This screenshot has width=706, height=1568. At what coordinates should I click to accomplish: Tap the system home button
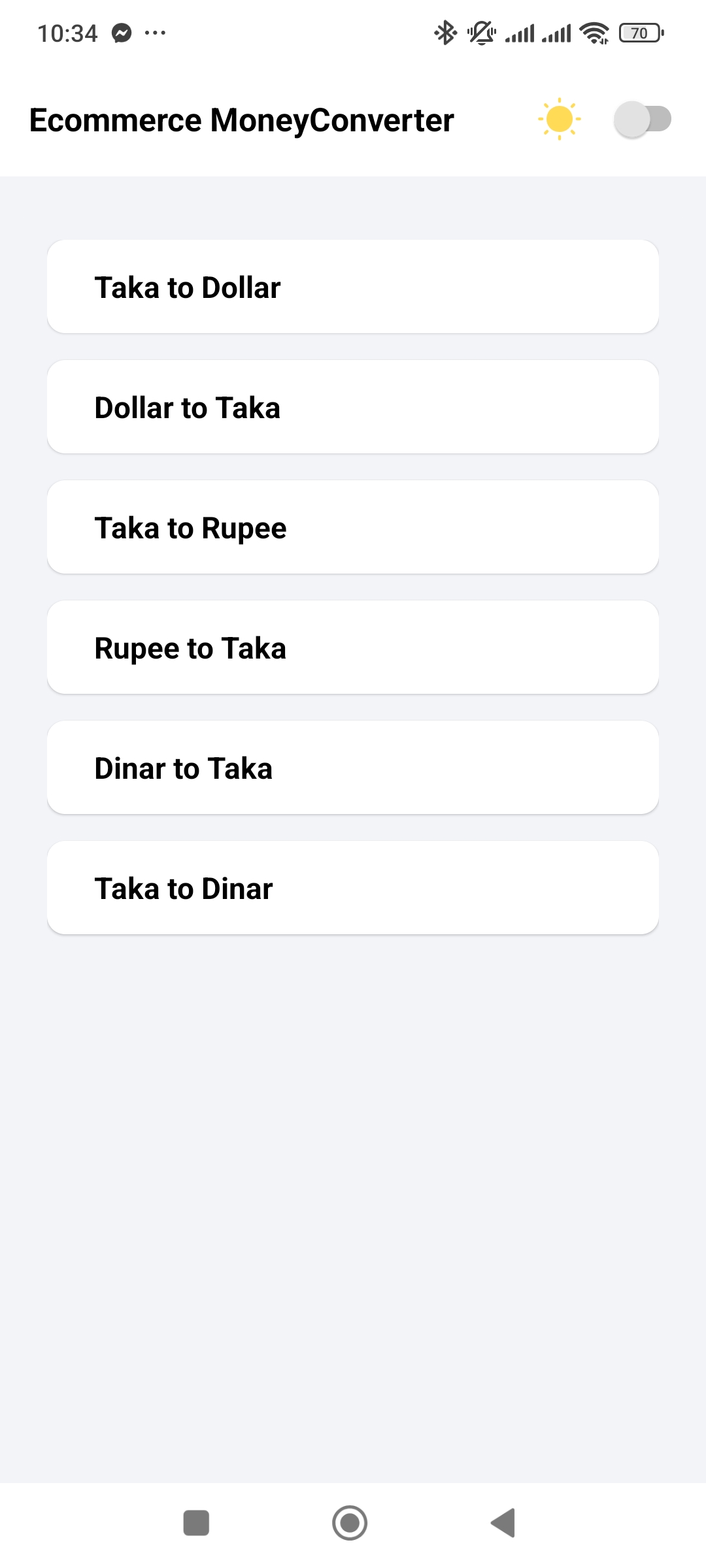click(x=350, y=1523)
